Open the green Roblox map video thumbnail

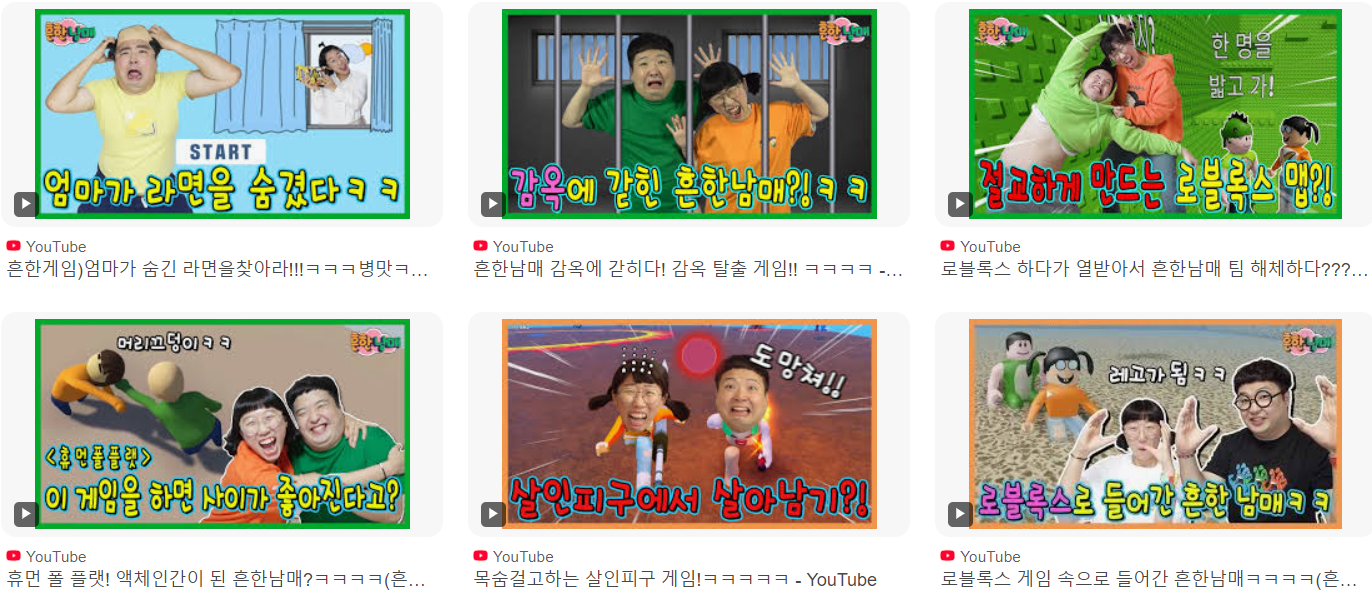point(1155,114)
